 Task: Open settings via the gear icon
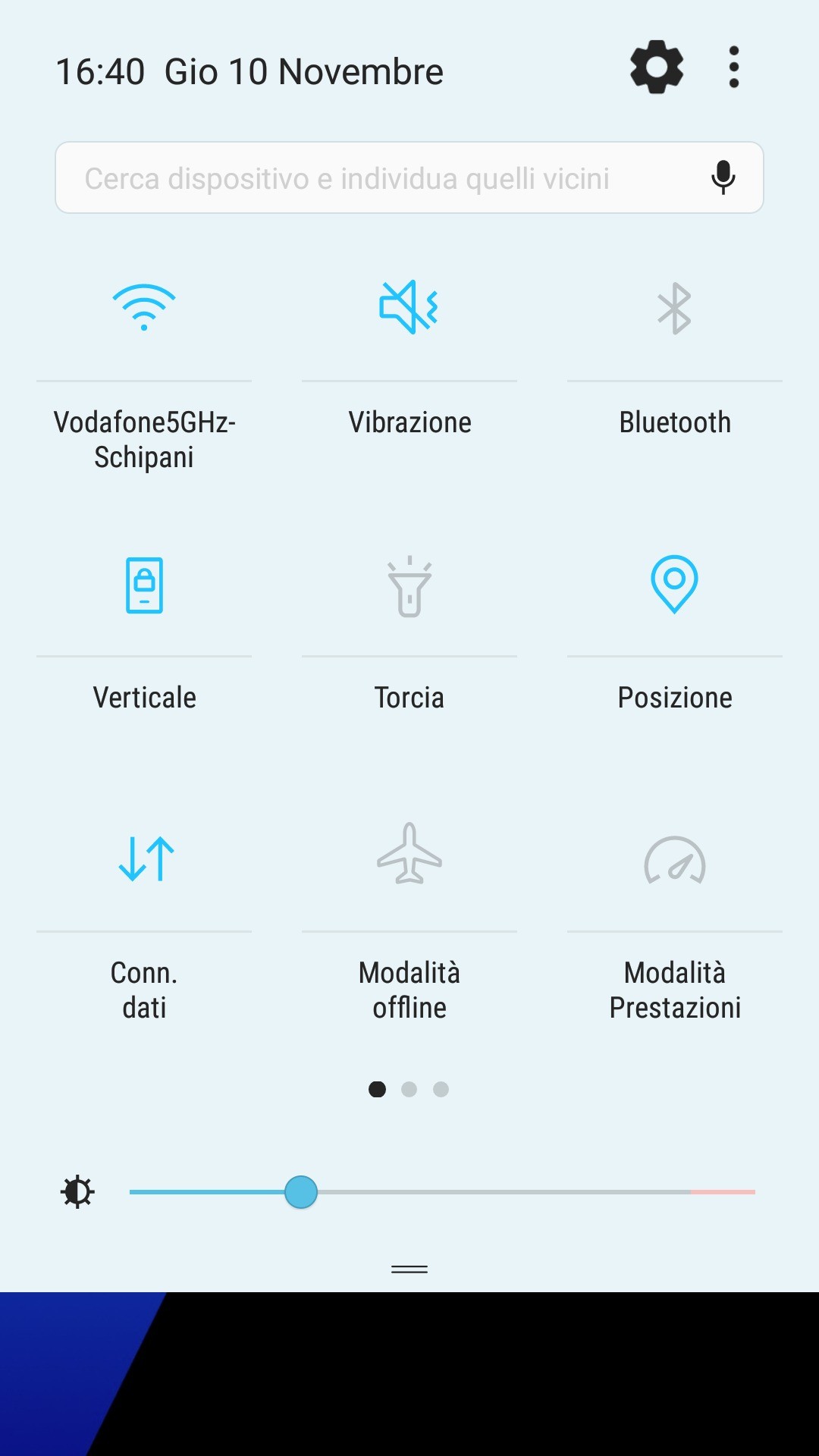(657, 67)
